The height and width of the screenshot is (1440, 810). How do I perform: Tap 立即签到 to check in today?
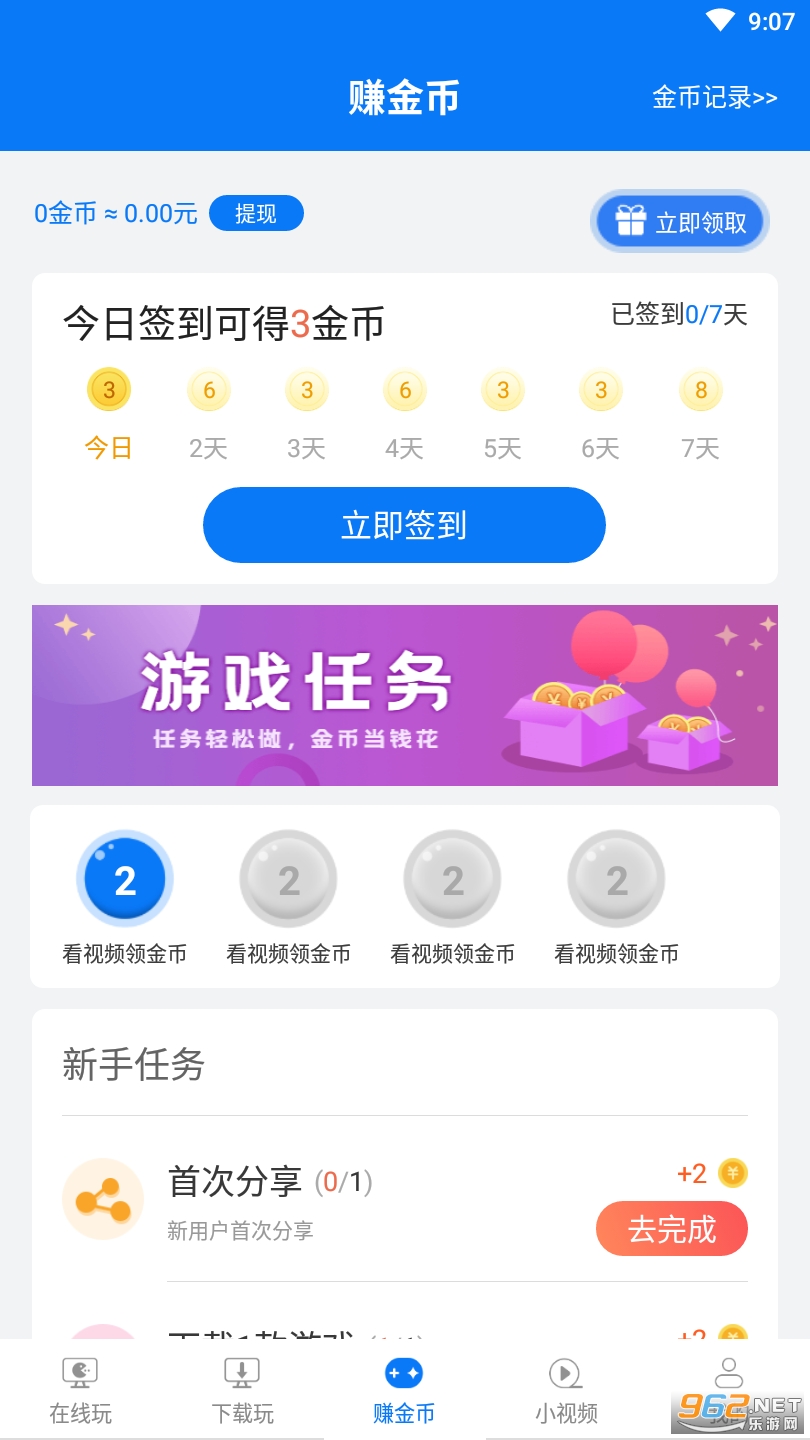tap(404, 525)
